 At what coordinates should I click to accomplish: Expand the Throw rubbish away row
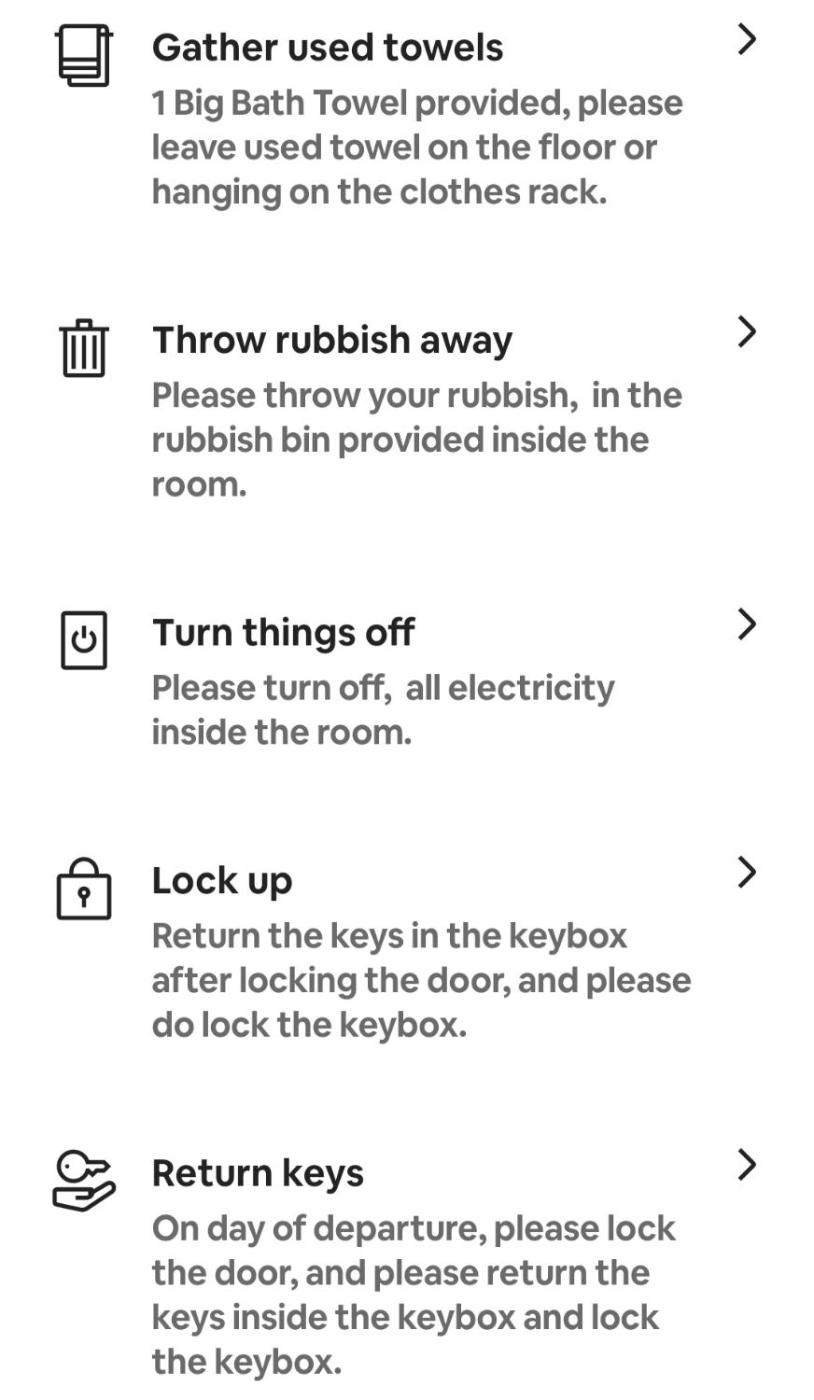746,332
